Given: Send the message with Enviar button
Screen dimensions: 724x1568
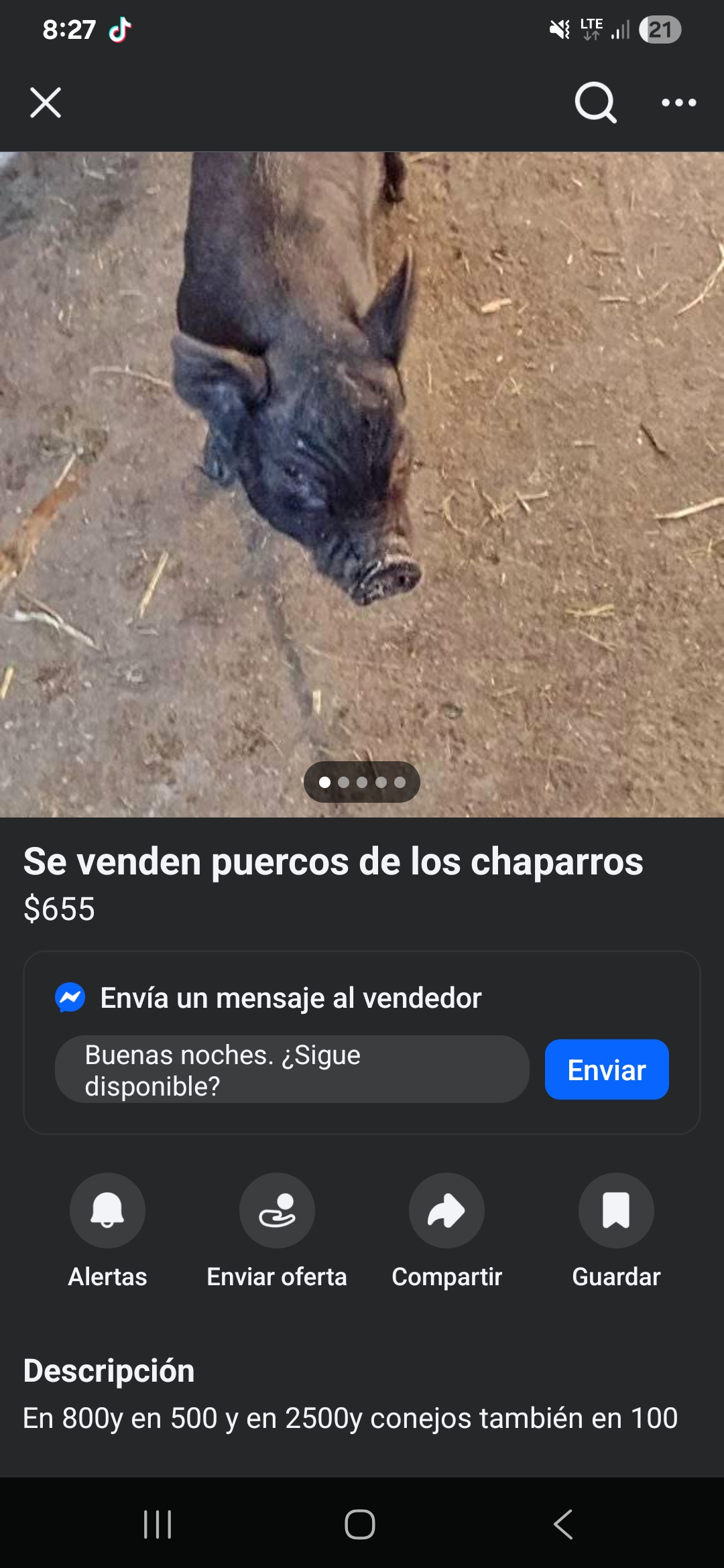Looking at the screenshot, I should click(607, 1069).
